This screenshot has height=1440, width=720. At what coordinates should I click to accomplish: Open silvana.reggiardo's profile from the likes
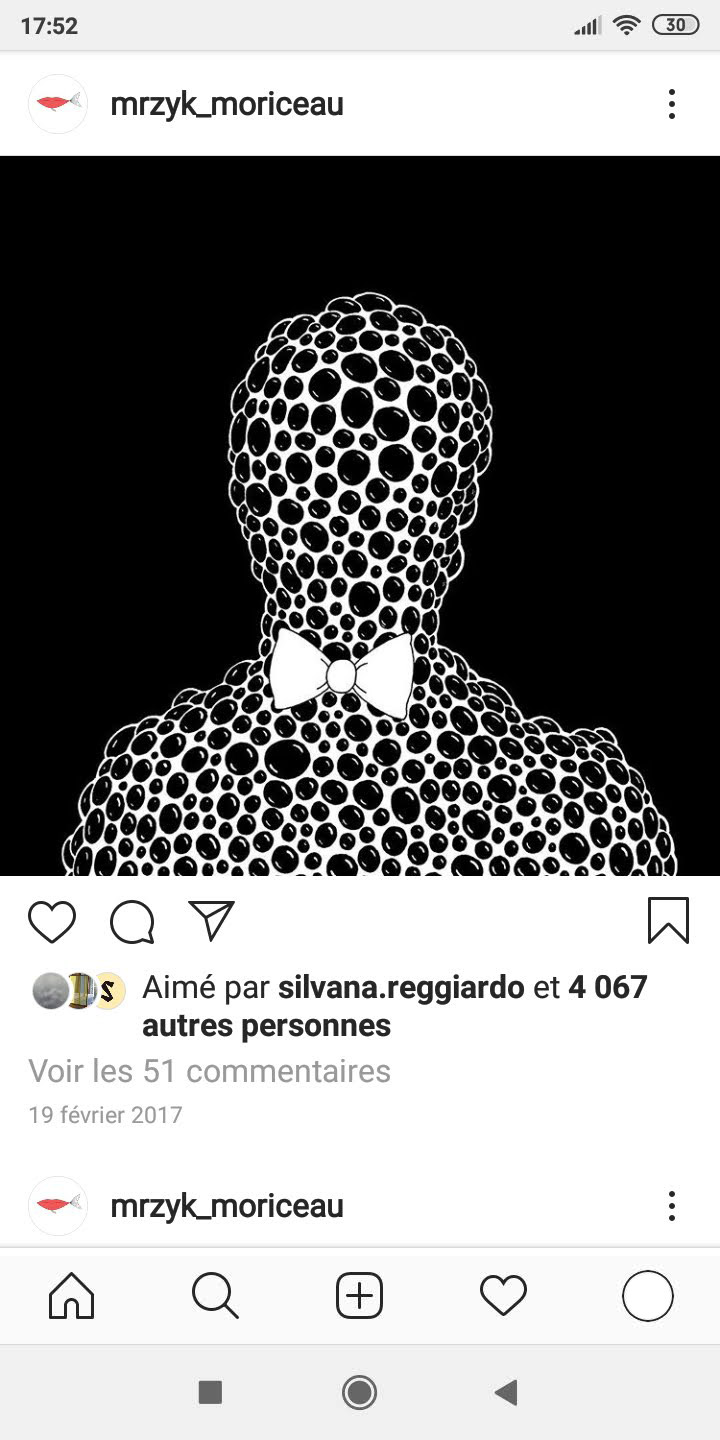401,988
